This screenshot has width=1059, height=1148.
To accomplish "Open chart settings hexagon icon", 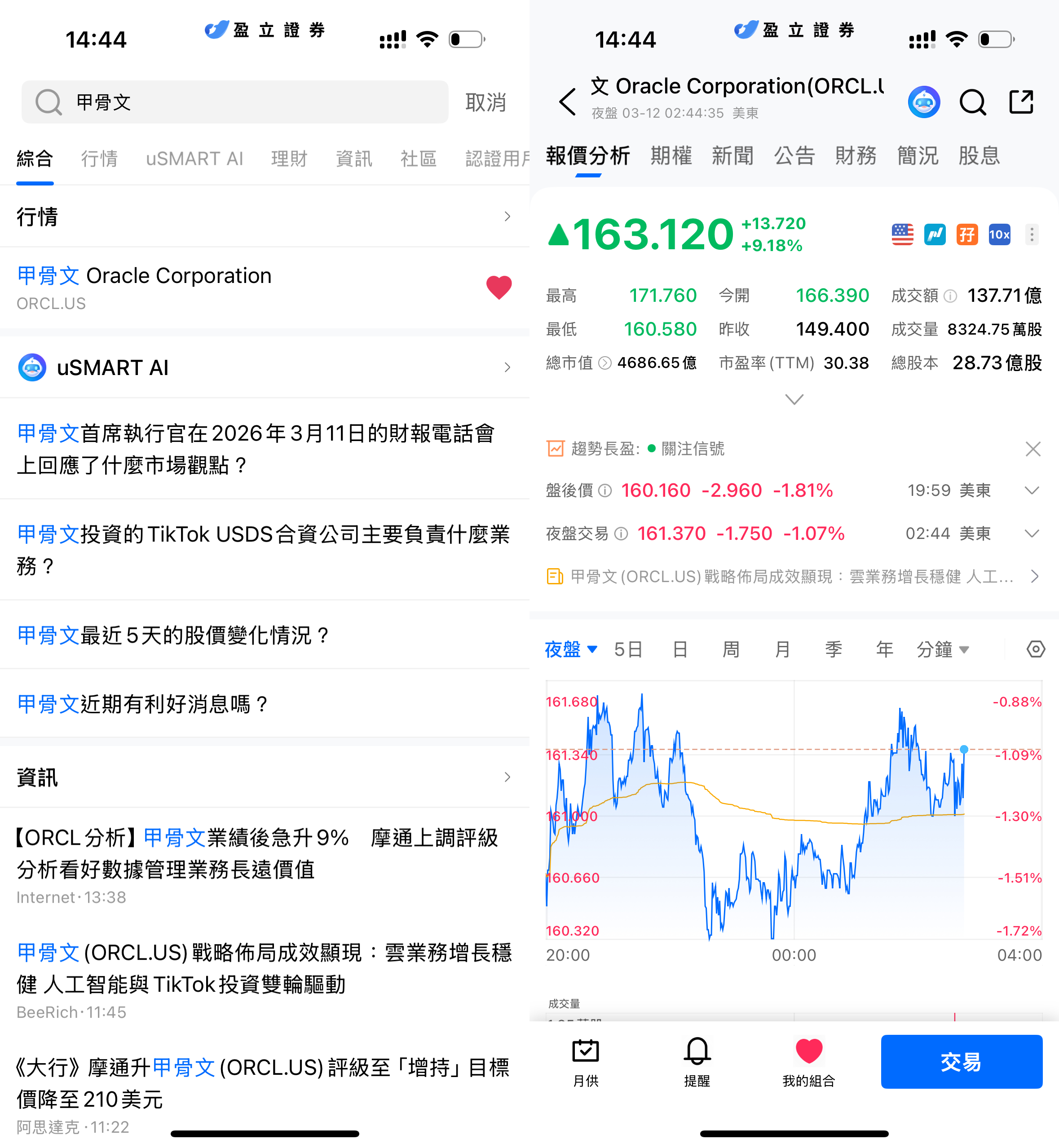I will (x=1035, y=649).
